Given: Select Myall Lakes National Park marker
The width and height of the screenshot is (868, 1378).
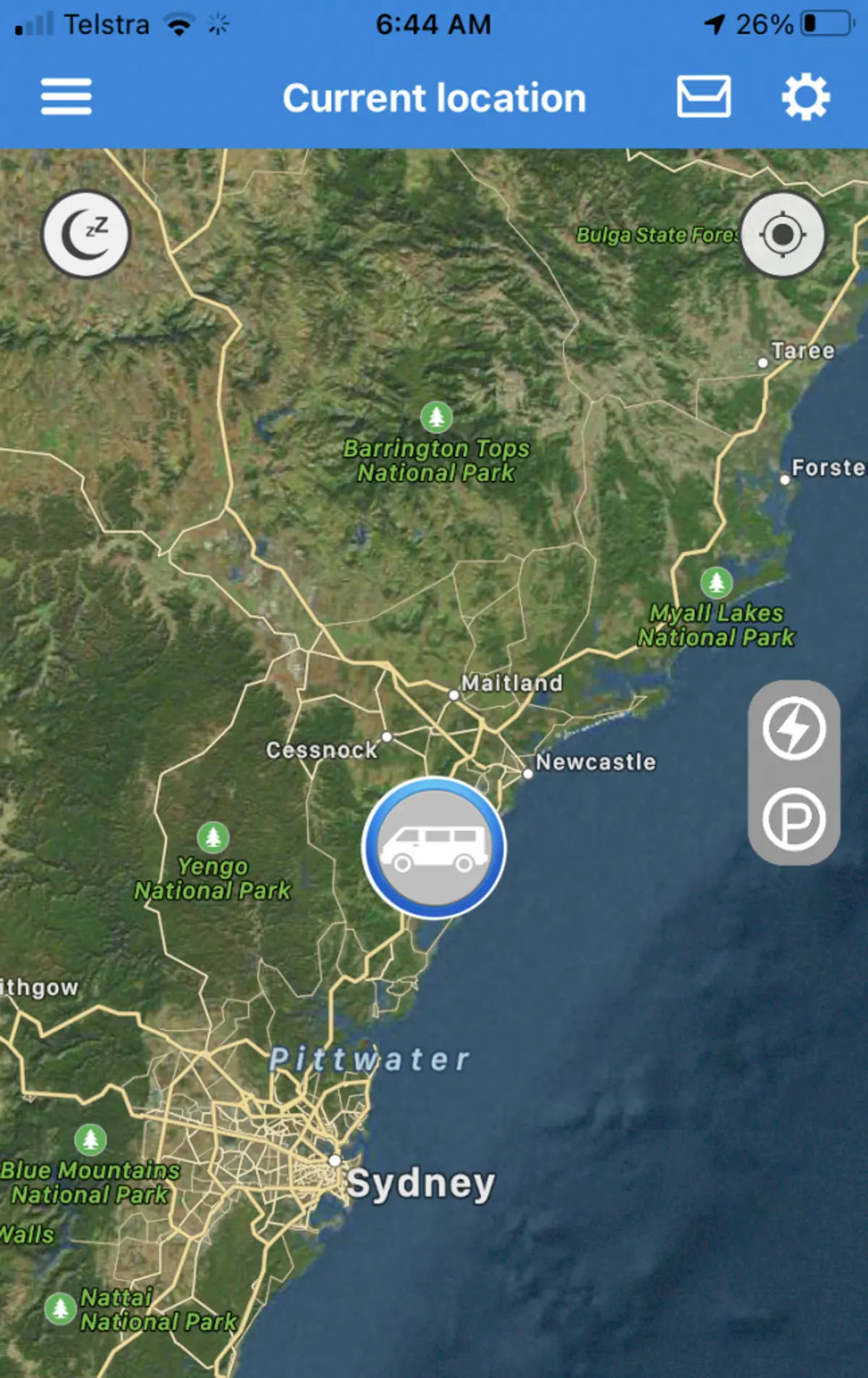Looking at the screenshot, I should (x=716, y=582).
